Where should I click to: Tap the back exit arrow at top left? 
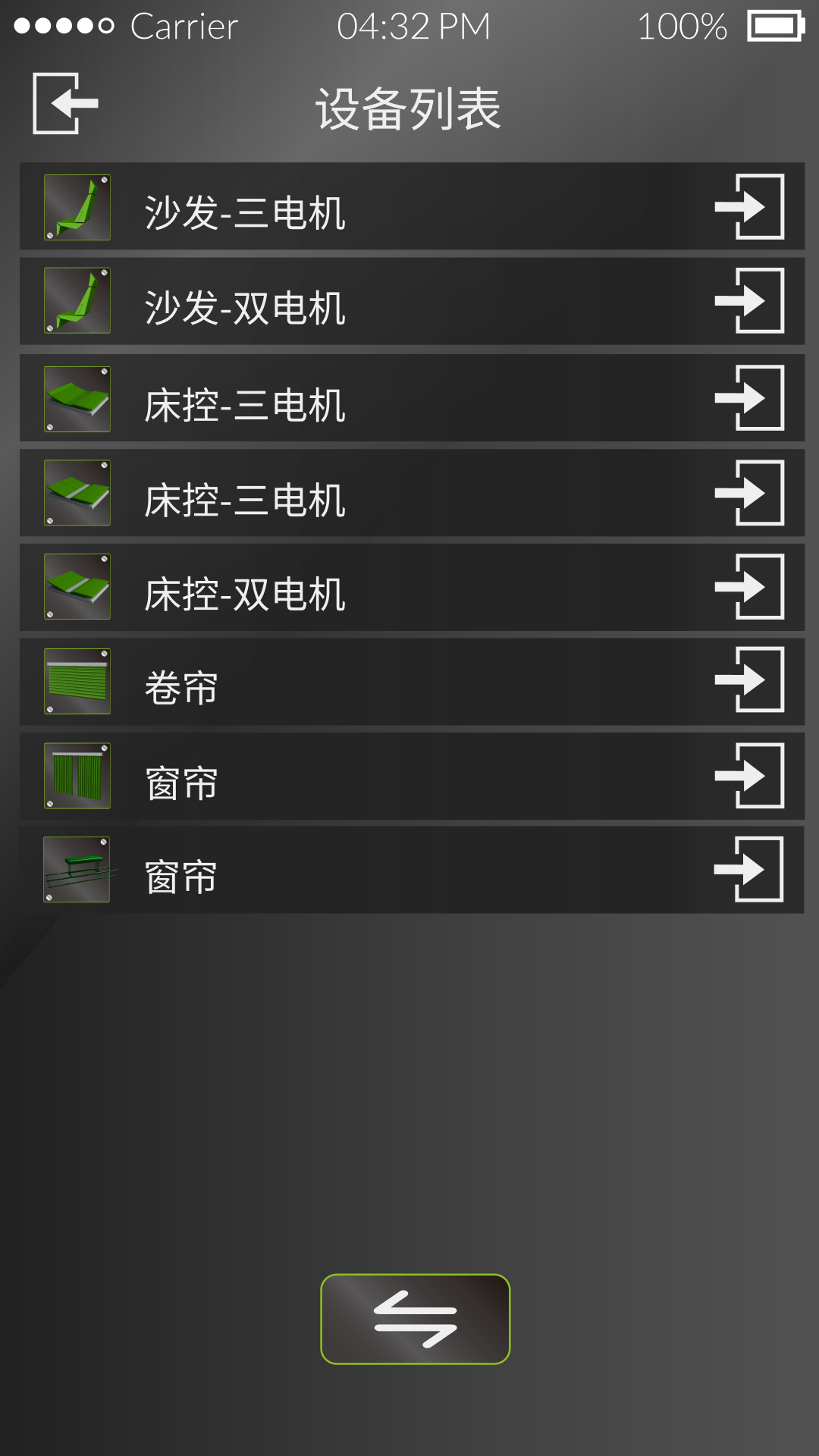64,104
